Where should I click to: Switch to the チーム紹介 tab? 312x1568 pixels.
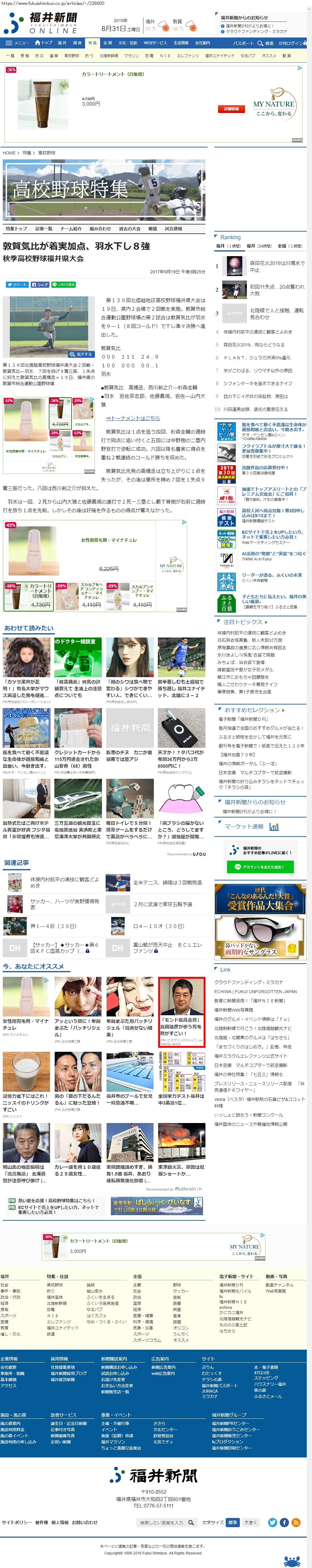71,228
